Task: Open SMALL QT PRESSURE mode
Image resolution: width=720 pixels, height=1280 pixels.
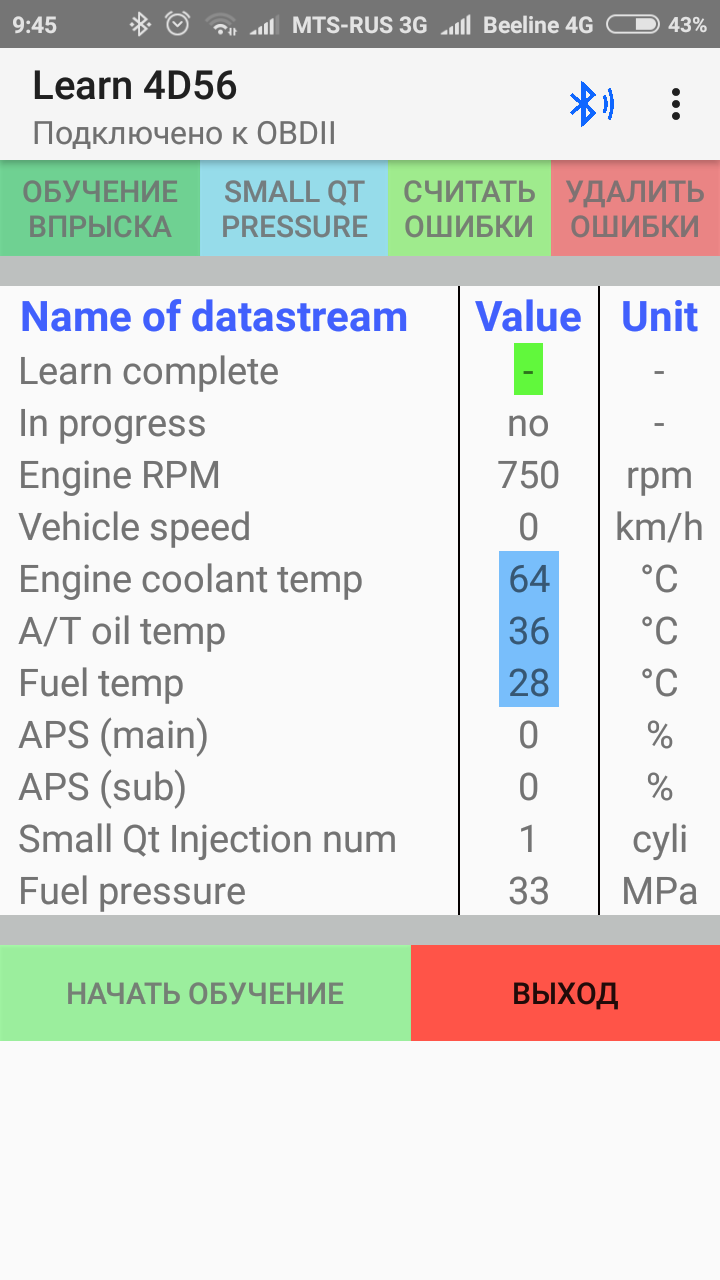Action: [294, 208]
